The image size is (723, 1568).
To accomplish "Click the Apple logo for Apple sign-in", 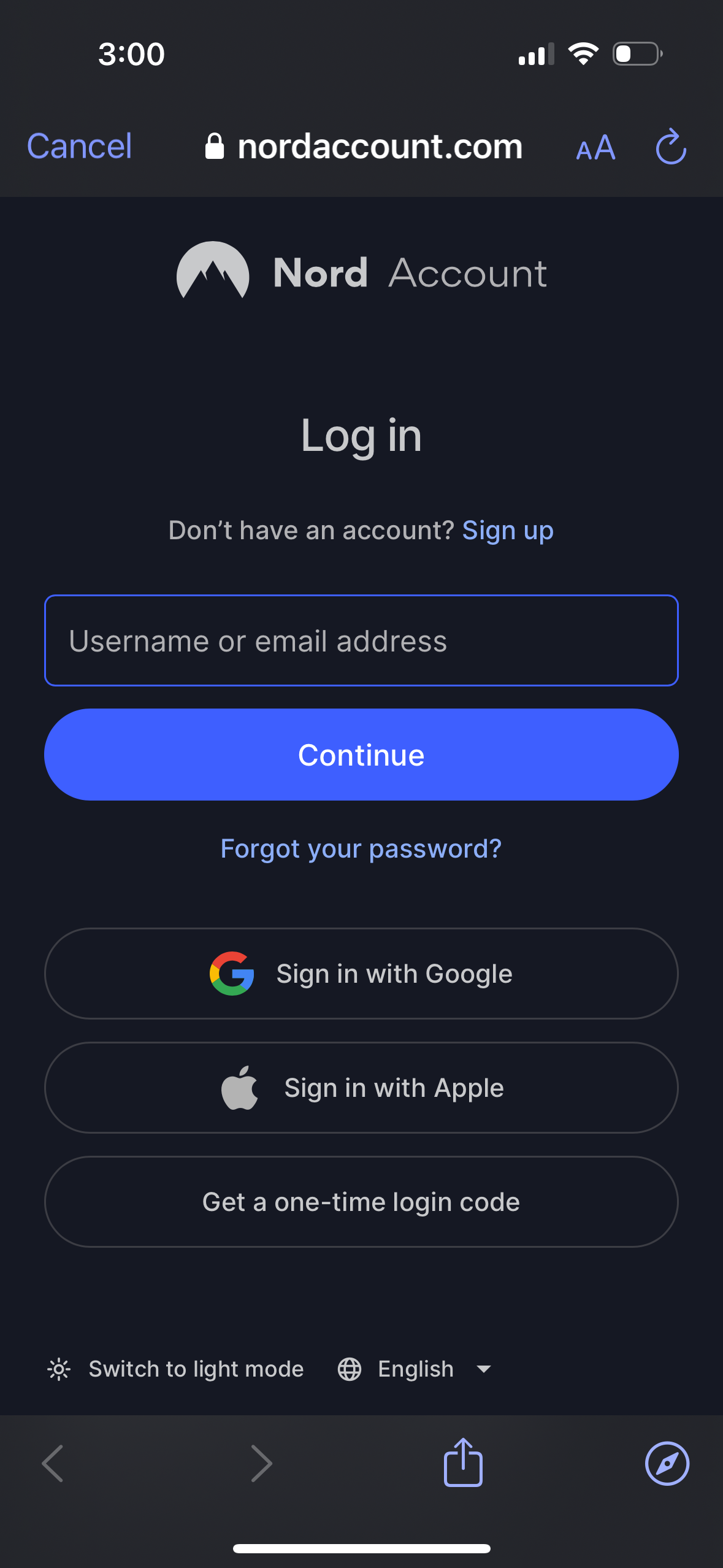I will tap(239, 1087).
